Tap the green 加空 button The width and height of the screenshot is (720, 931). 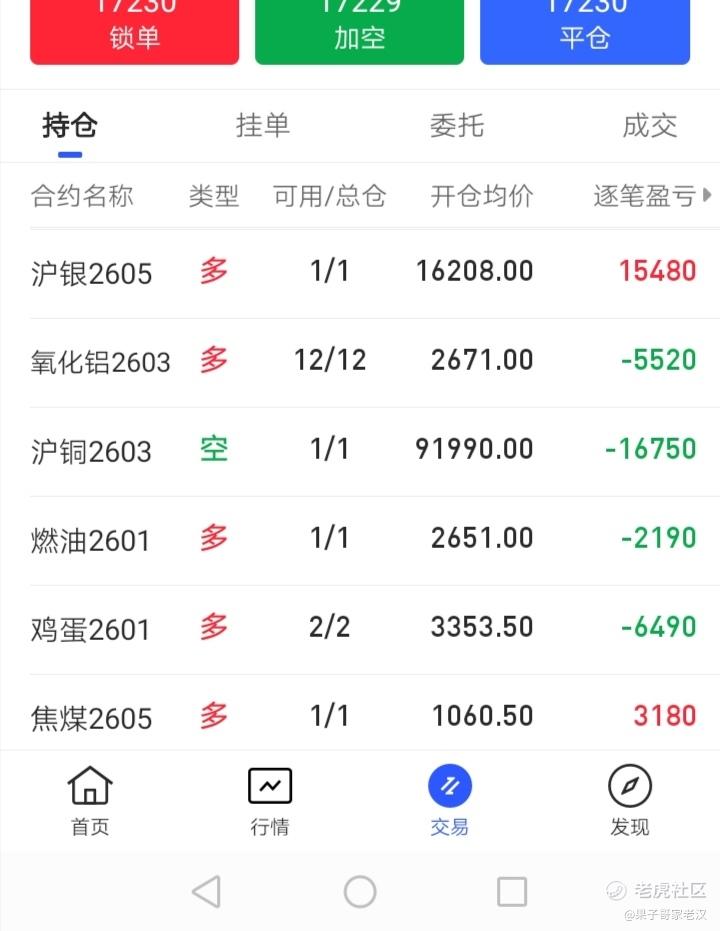click(x=359, y=30)
